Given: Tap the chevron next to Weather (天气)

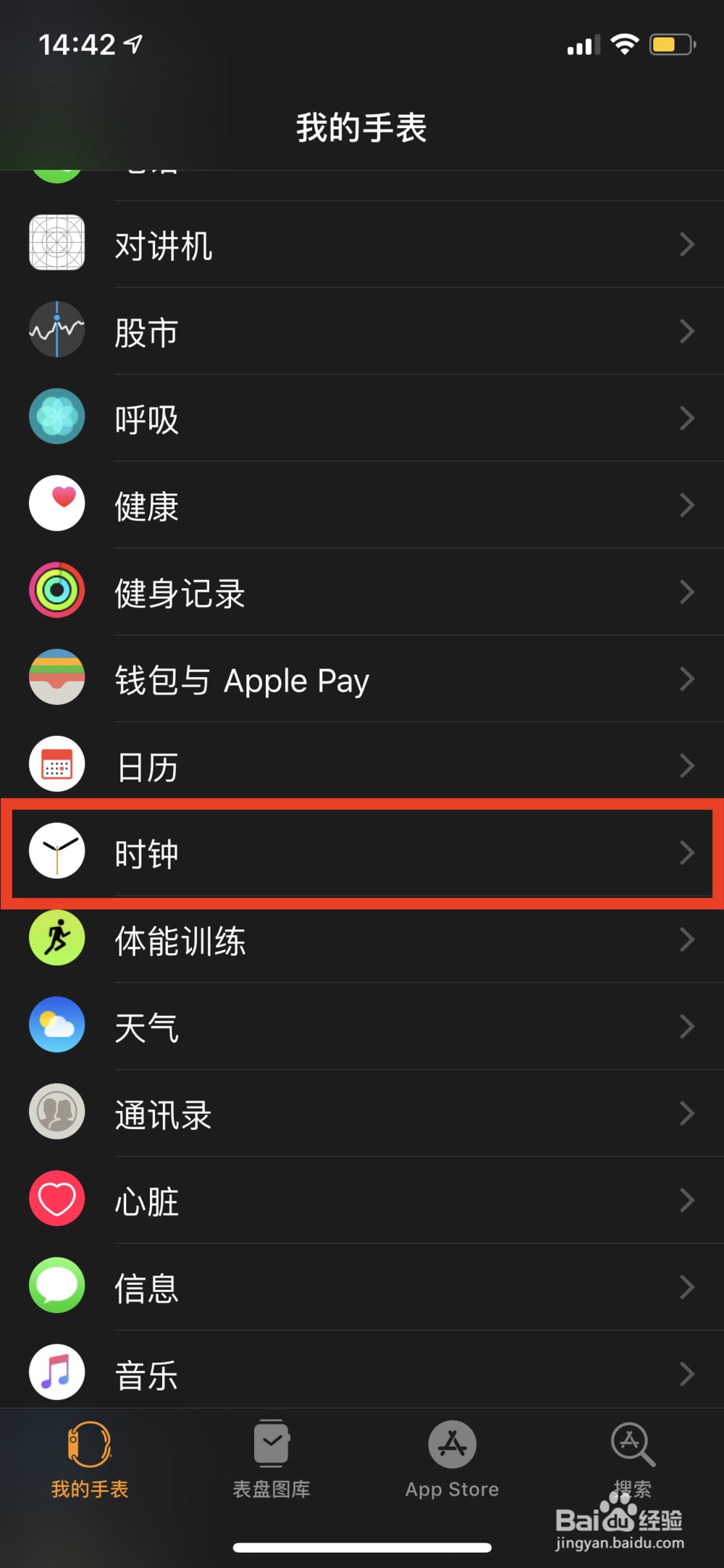Looking at the screenshot, I should 686,1026.
